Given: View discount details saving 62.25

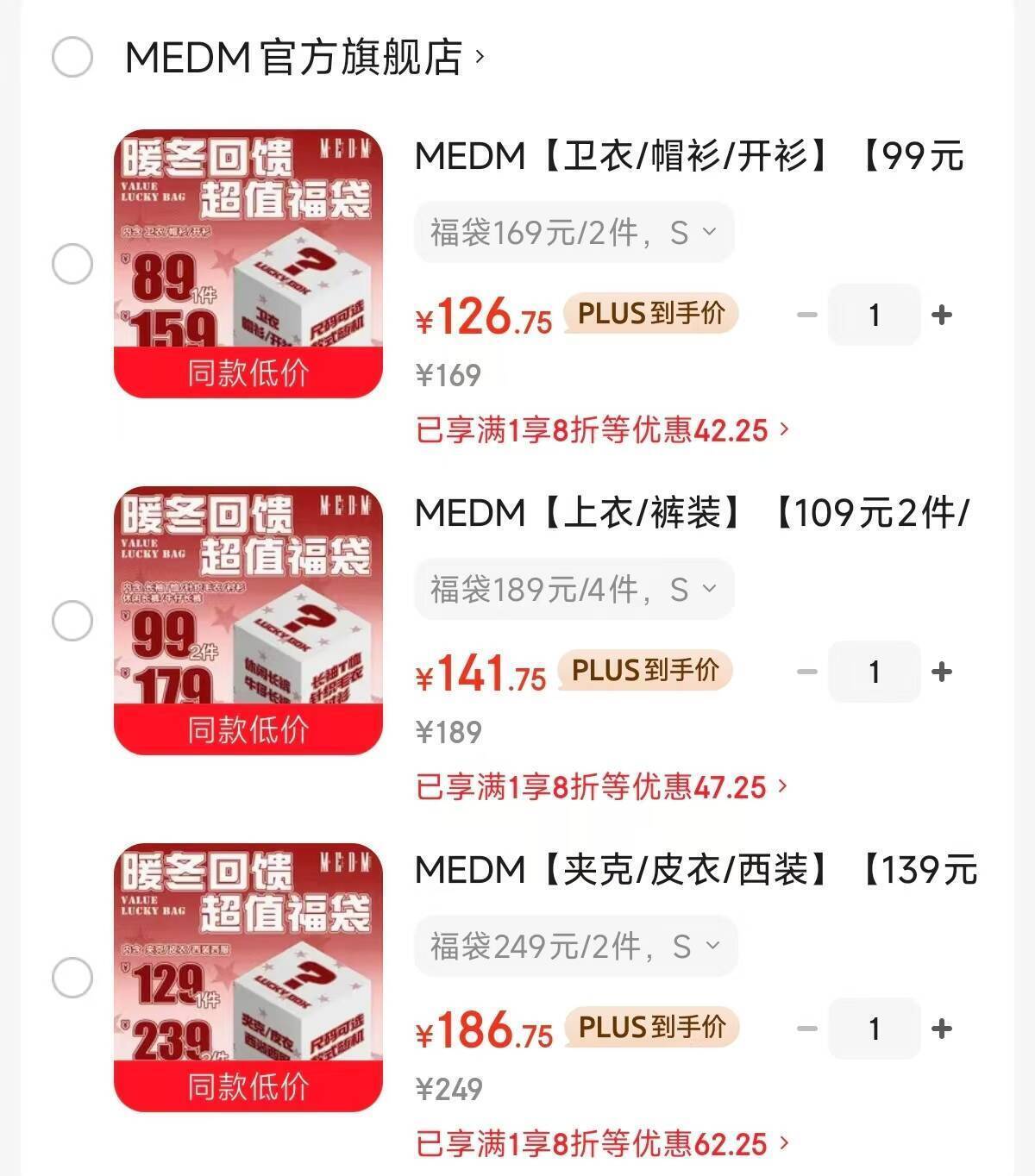Looking at the screenshot, I should [x=602, y=1144].
